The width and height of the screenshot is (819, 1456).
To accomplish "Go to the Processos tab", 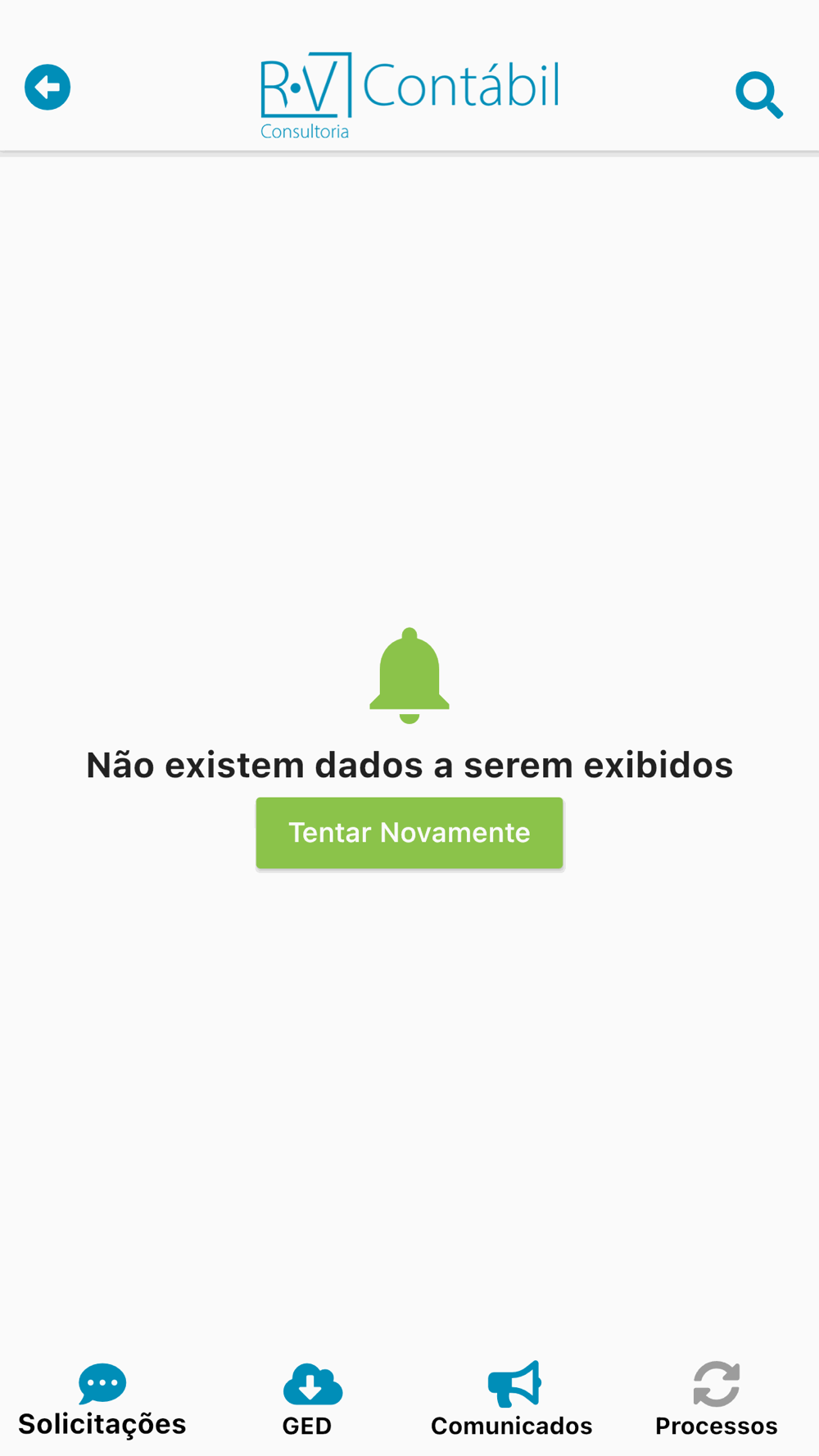I will click(x=717, y=1401).
